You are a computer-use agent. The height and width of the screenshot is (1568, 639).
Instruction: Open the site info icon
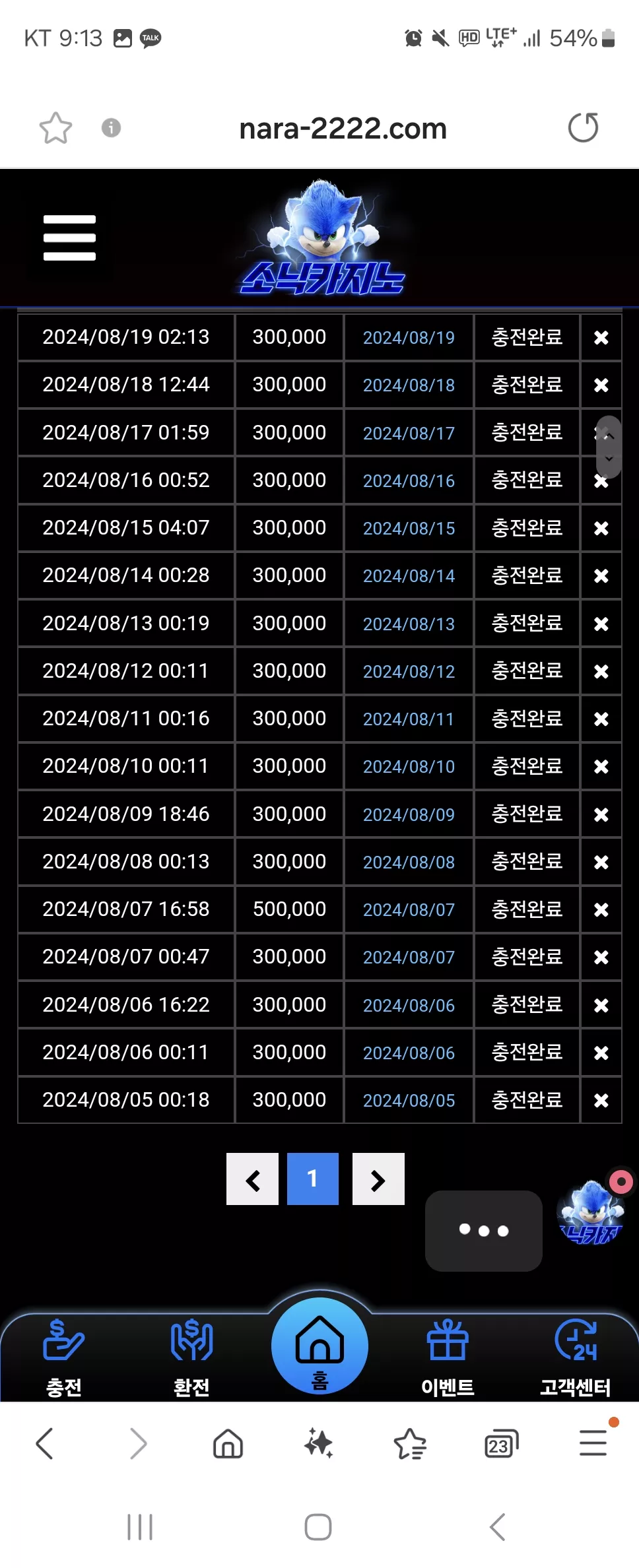click(x=111, y=127)
